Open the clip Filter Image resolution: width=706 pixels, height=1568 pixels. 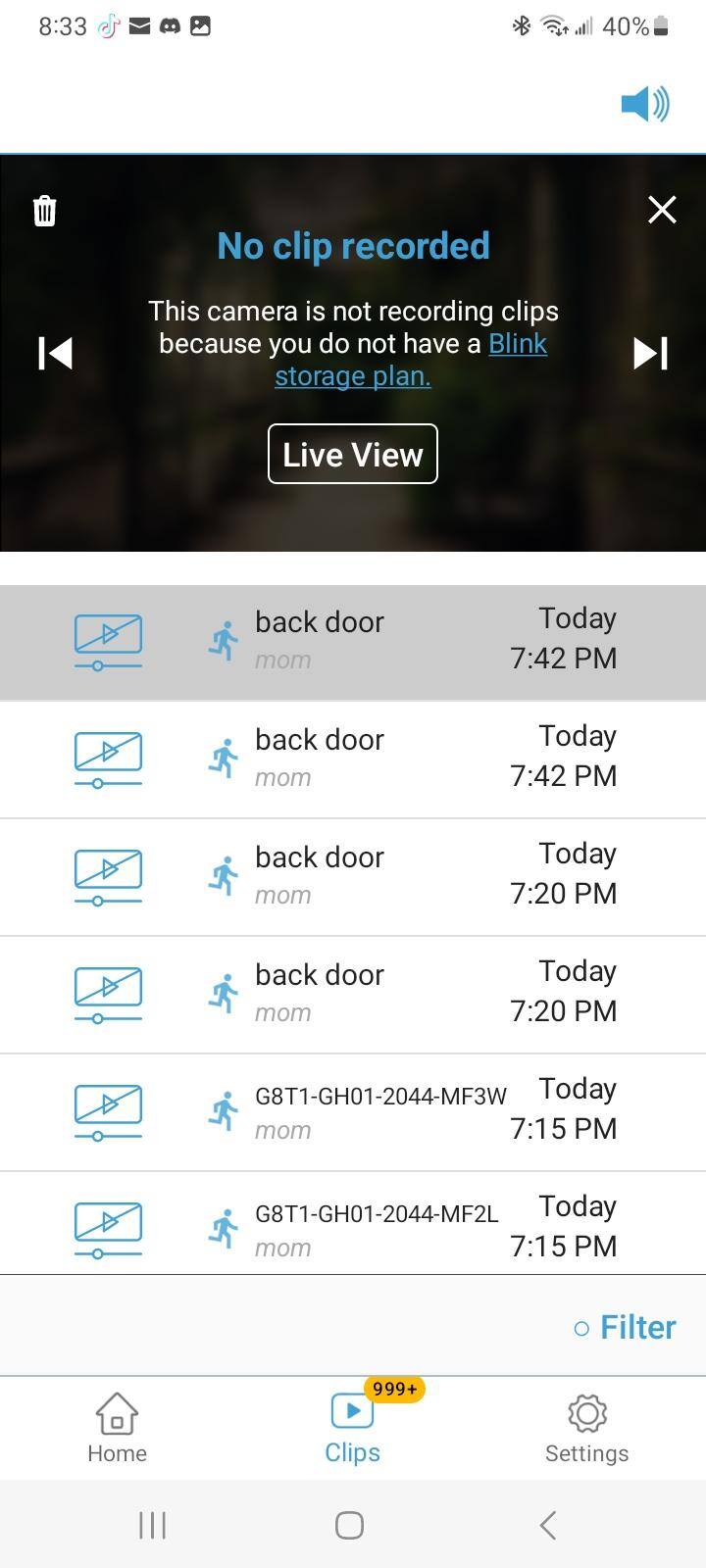point(626,1327)
